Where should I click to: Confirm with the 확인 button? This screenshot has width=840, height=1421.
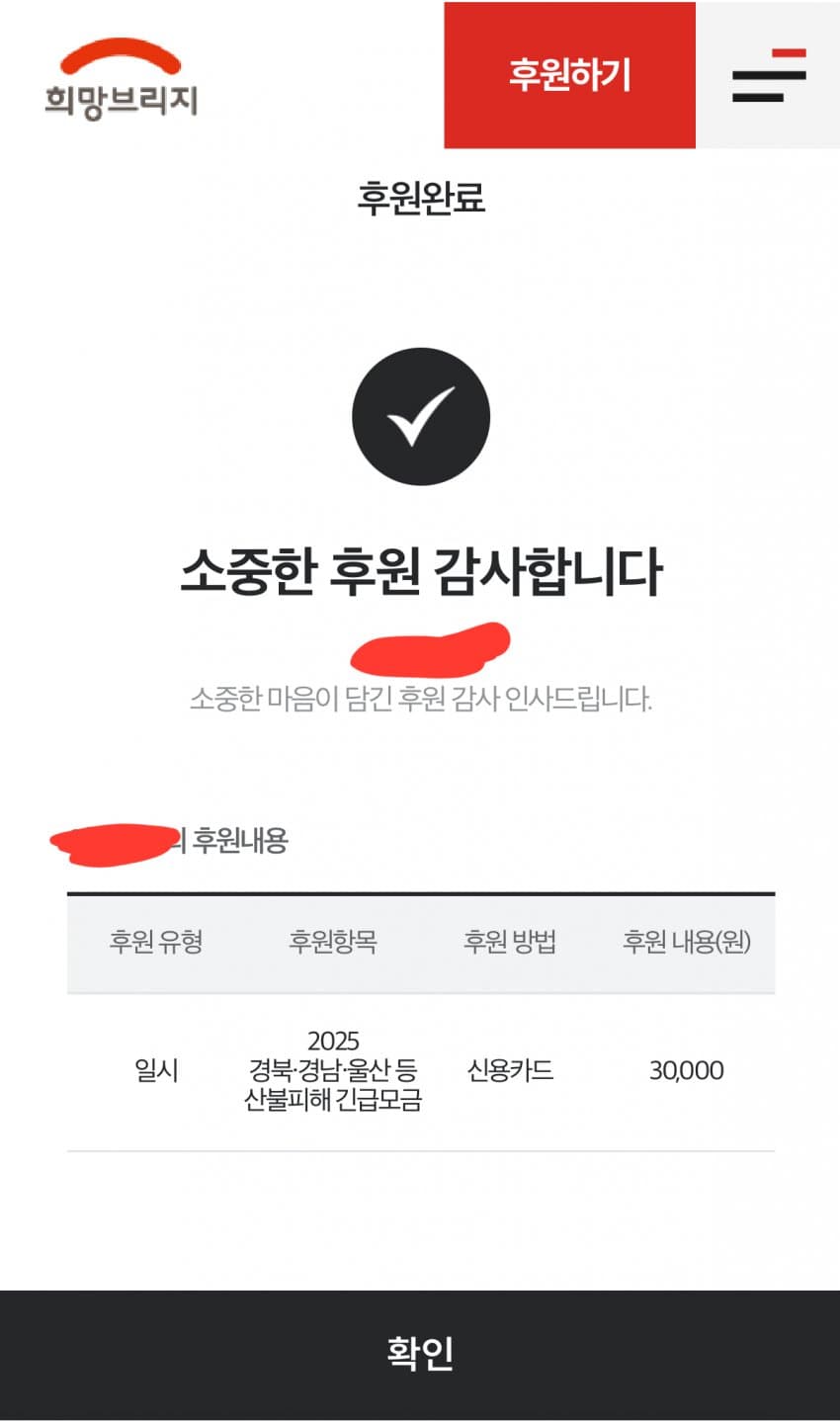pos(420,1353)
